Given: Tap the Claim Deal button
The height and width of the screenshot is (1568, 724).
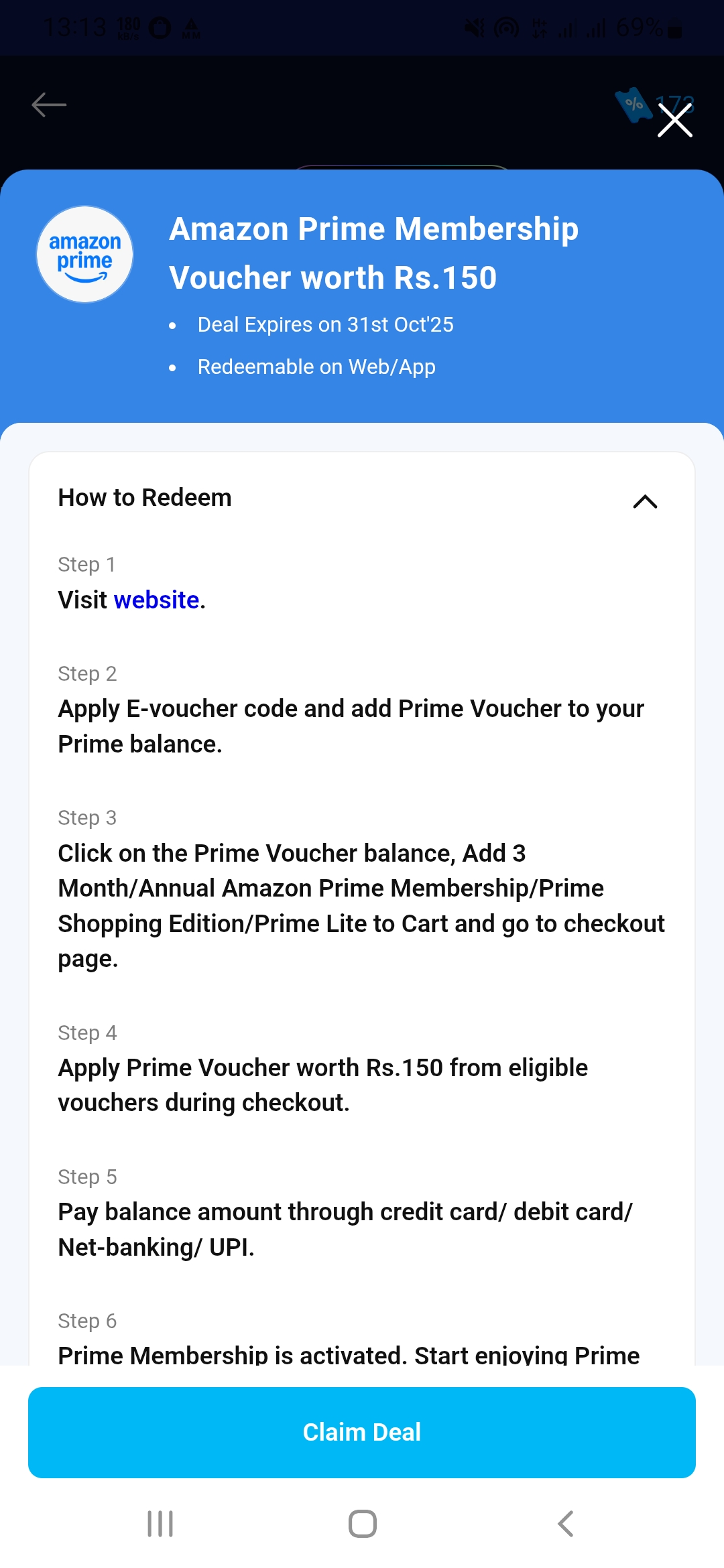Looking at the screenshot, I should point(362,1432).
